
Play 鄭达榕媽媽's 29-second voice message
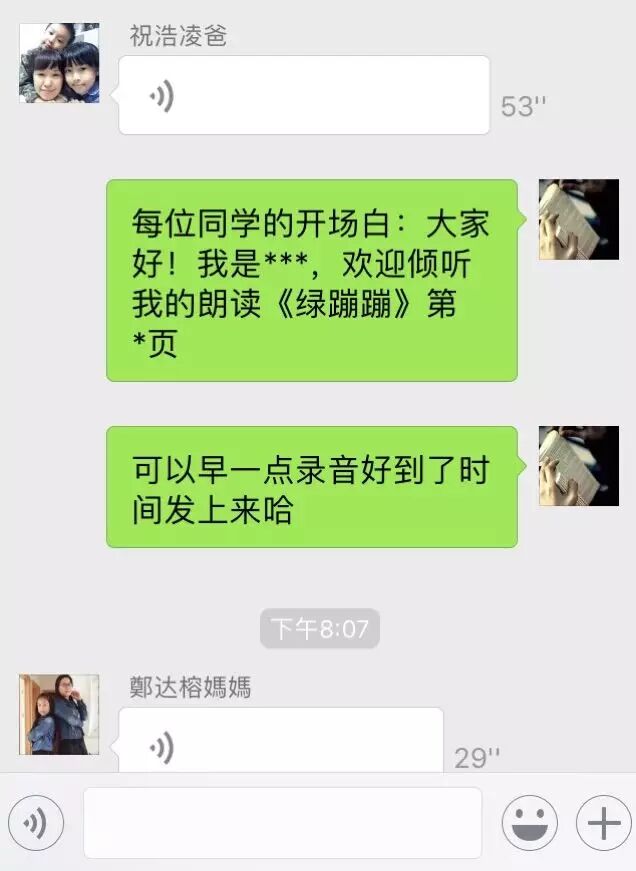coord(280,742)
